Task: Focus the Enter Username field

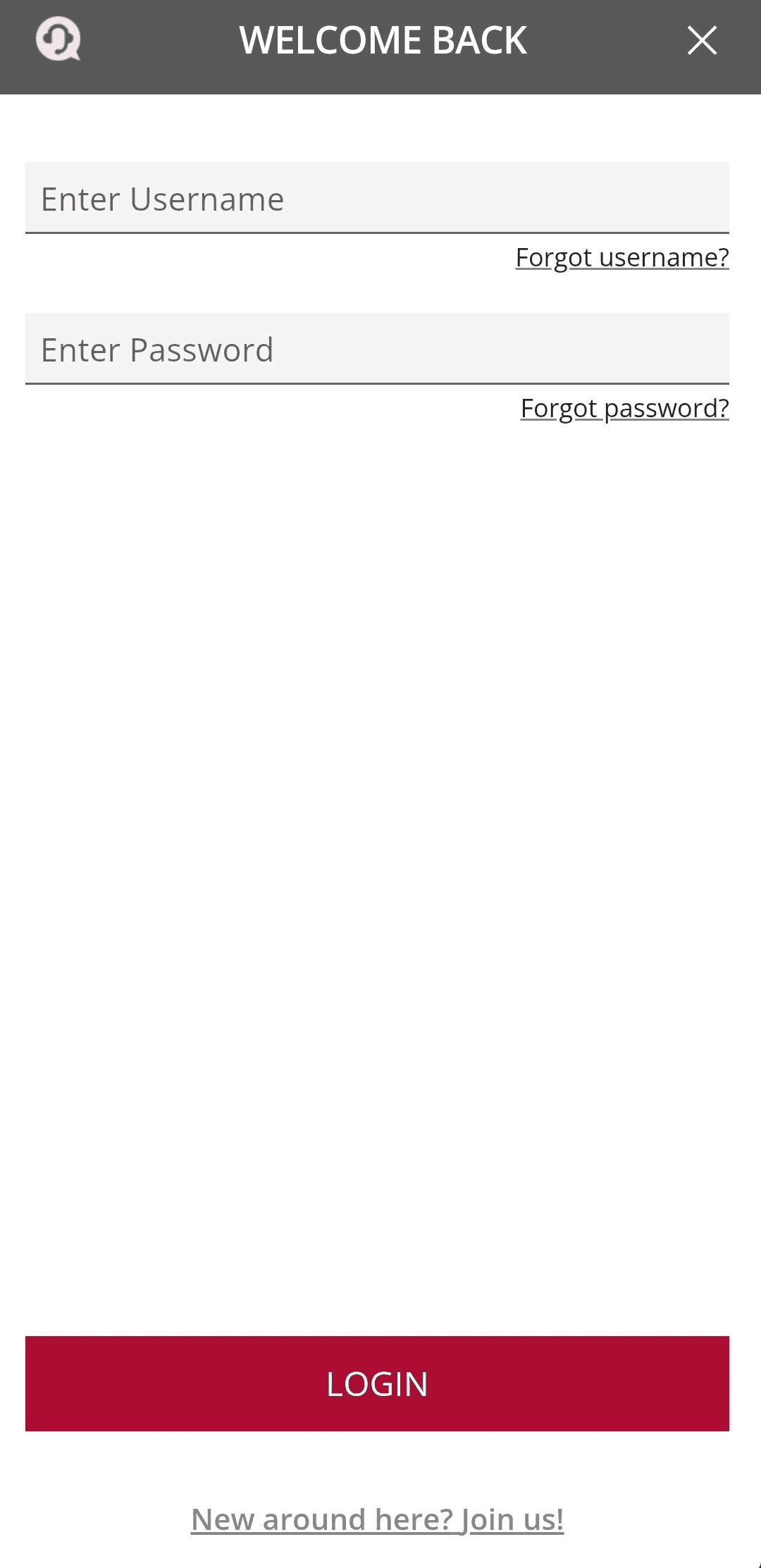Action: 377,198
